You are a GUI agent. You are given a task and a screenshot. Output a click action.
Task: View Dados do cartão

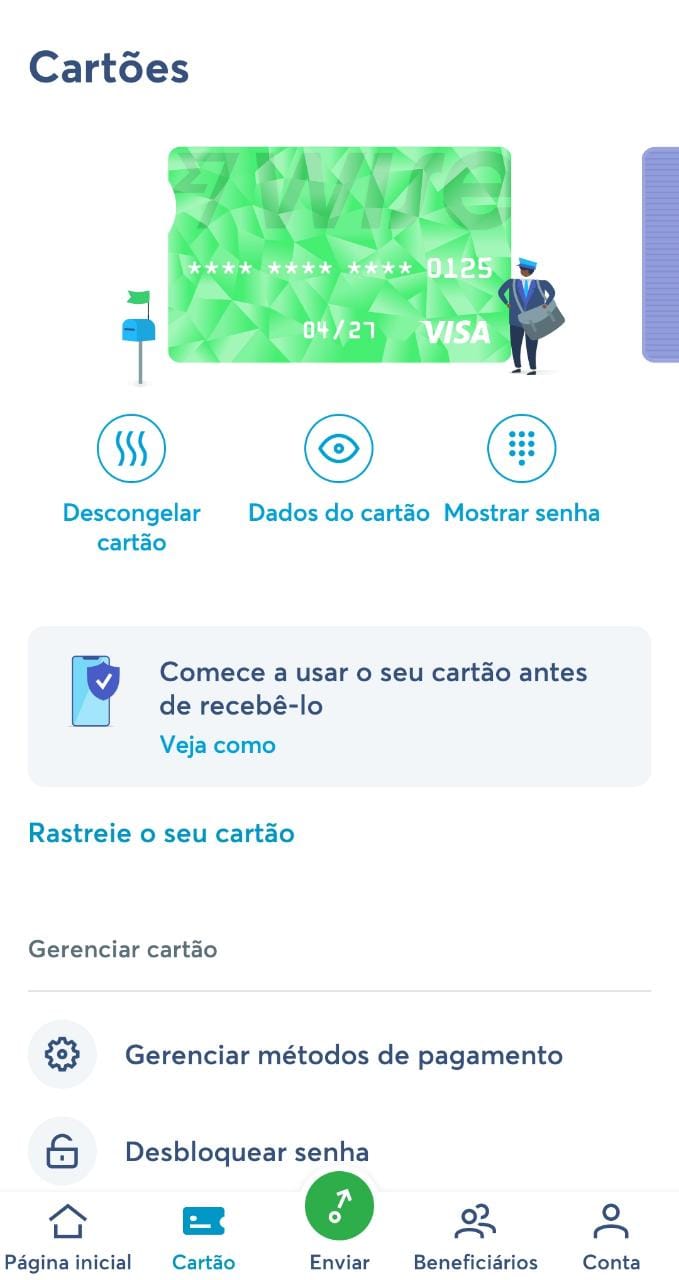click(x=339, y=470)
